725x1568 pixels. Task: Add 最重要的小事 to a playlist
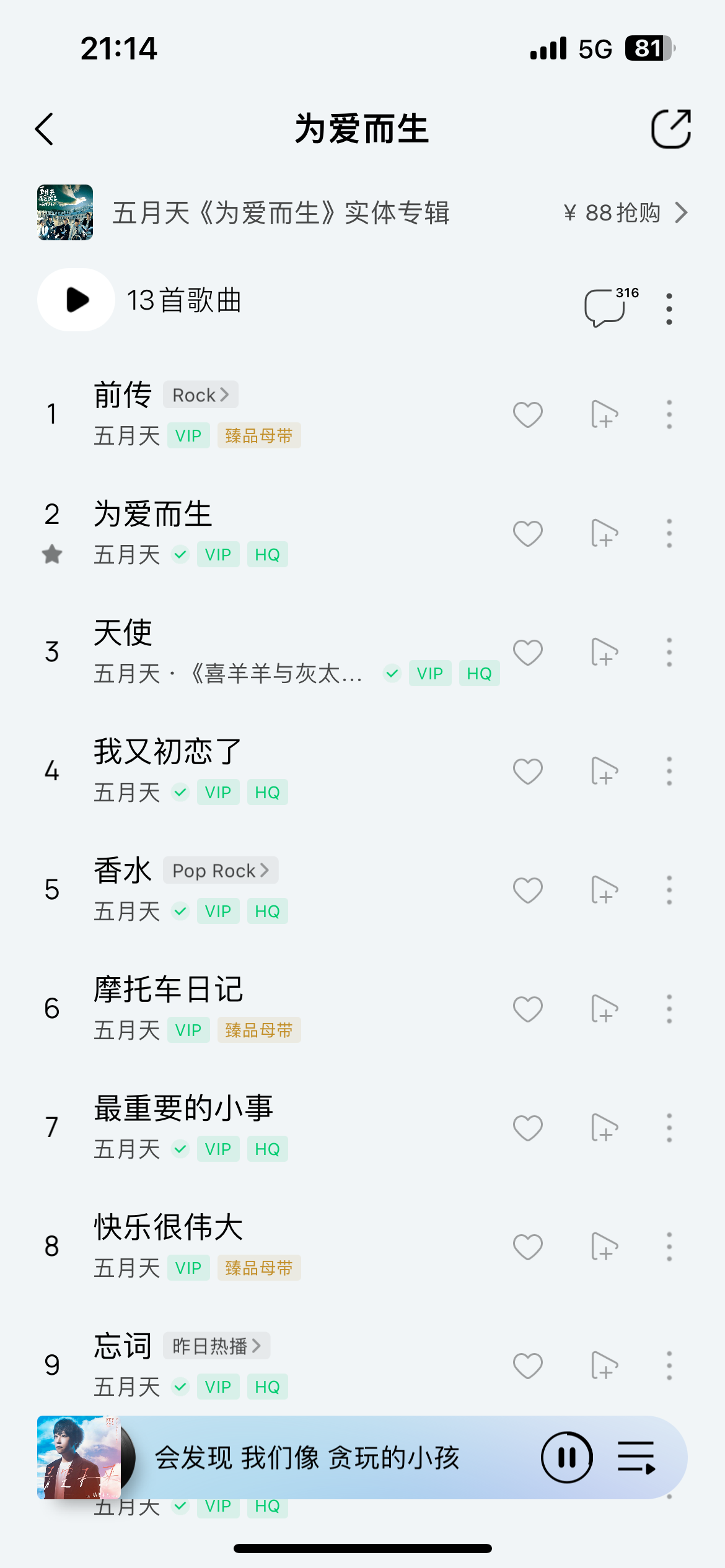tap(604, 1128)
